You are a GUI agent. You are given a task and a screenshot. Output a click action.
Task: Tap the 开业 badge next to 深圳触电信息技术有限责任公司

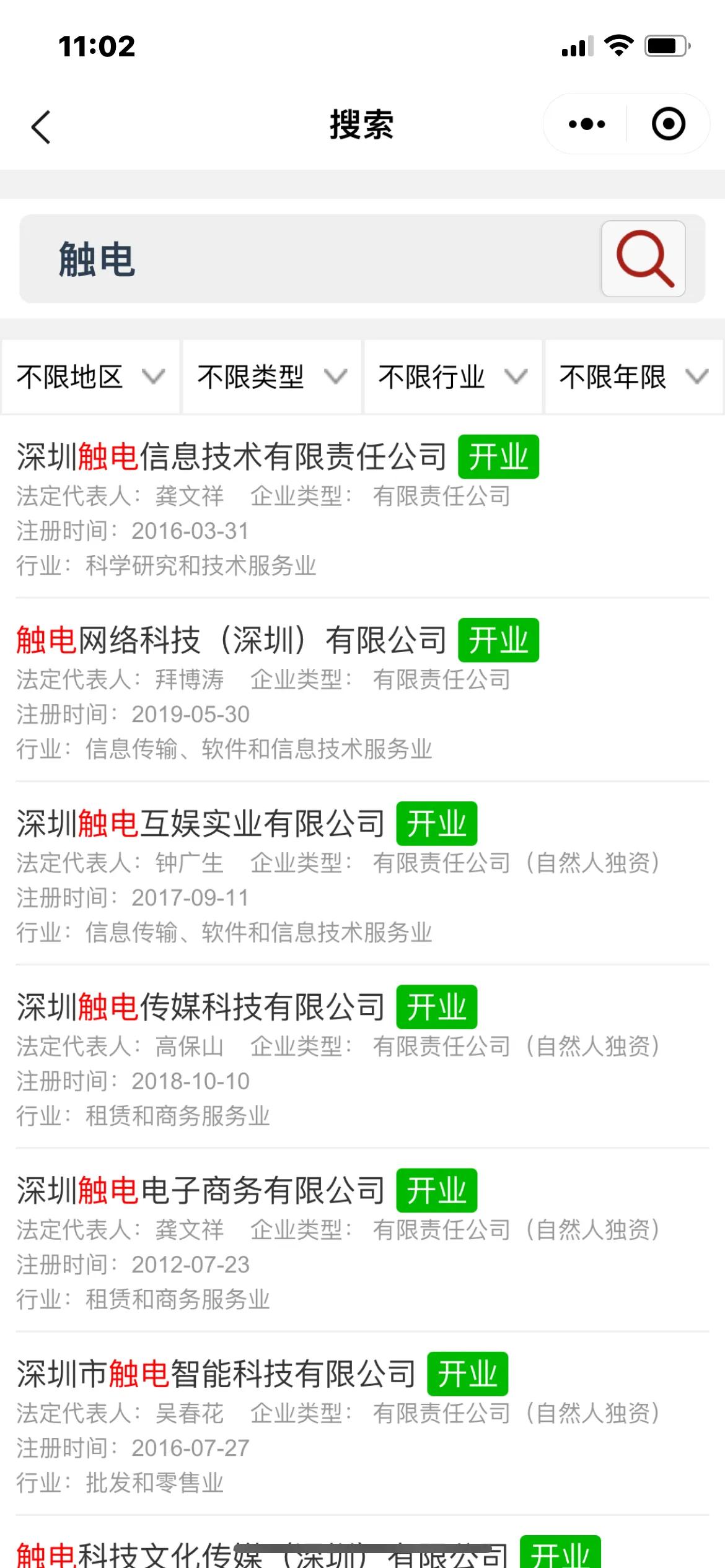(498, 457)
